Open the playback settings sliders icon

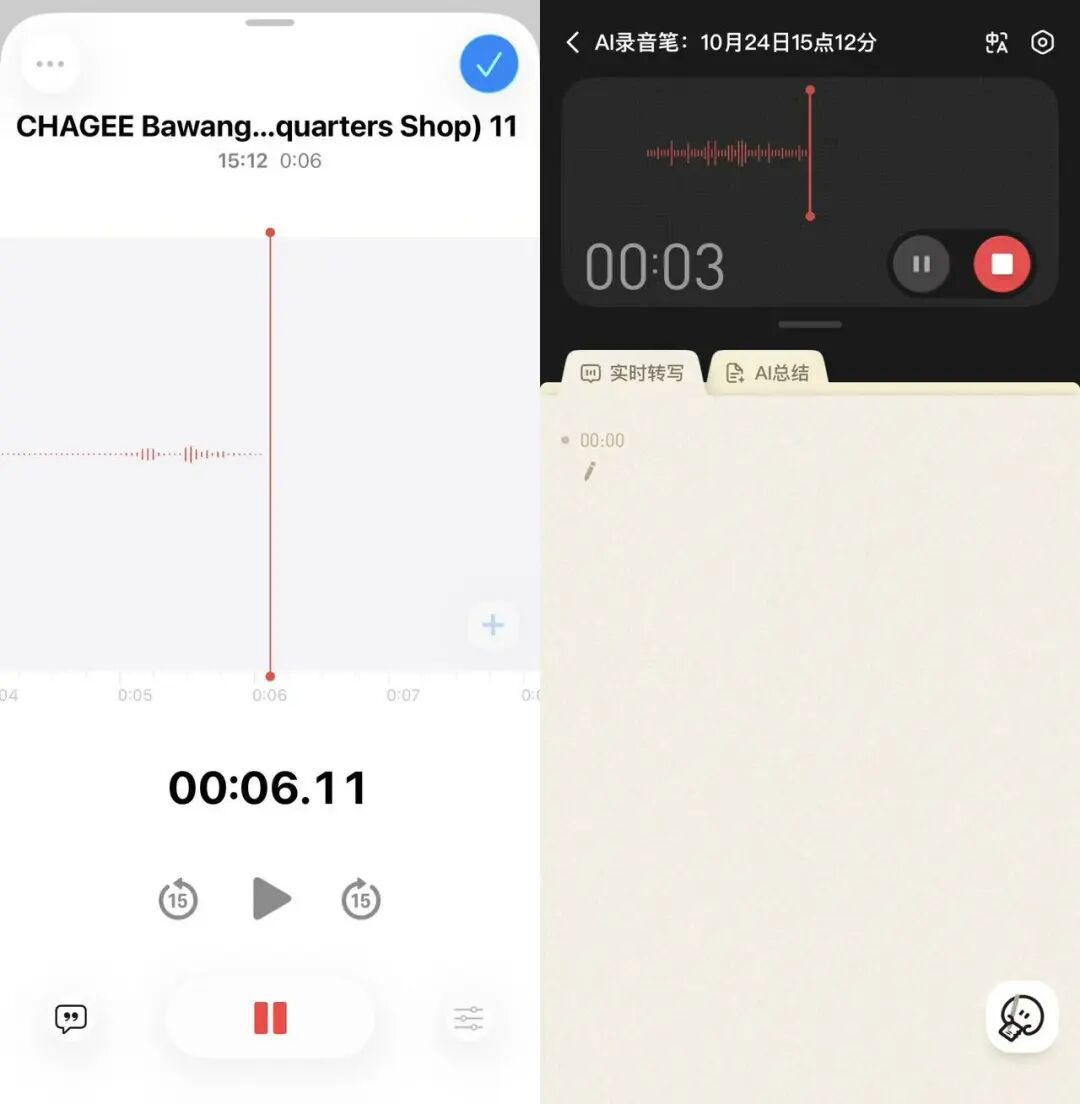(468, 1018)
